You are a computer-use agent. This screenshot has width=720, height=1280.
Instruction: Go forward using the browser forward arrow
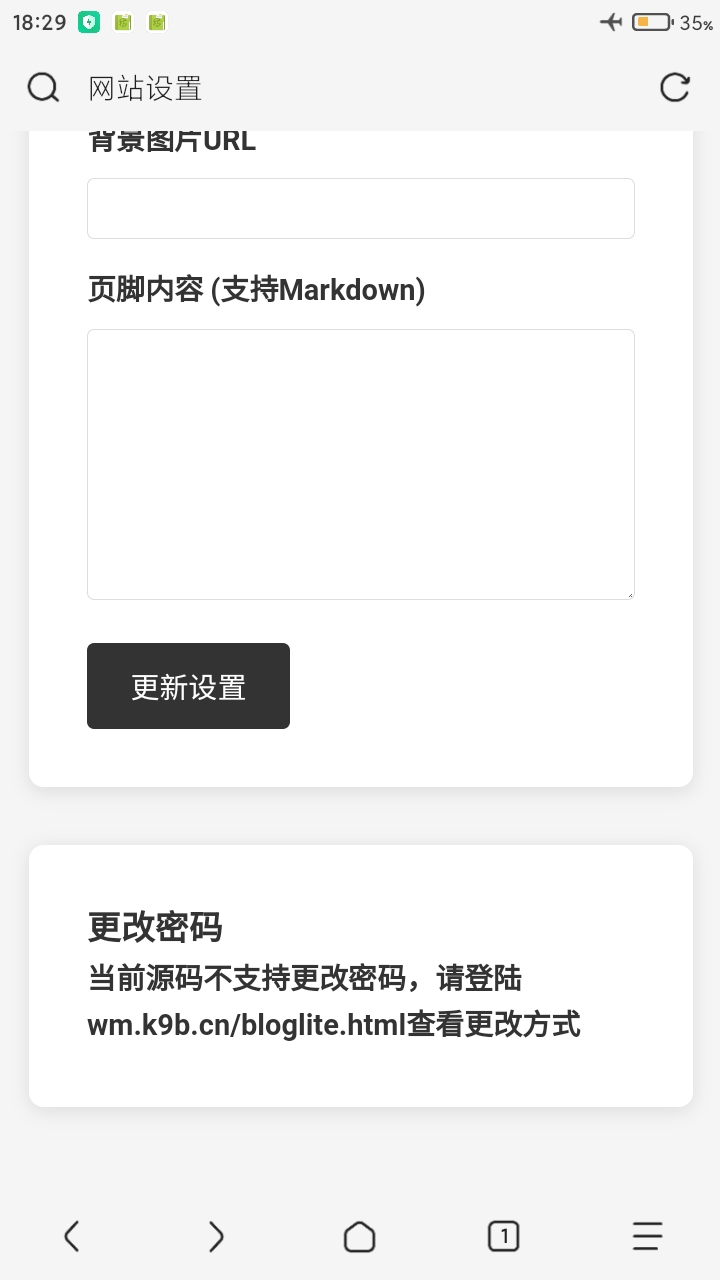click(216, 1237)
